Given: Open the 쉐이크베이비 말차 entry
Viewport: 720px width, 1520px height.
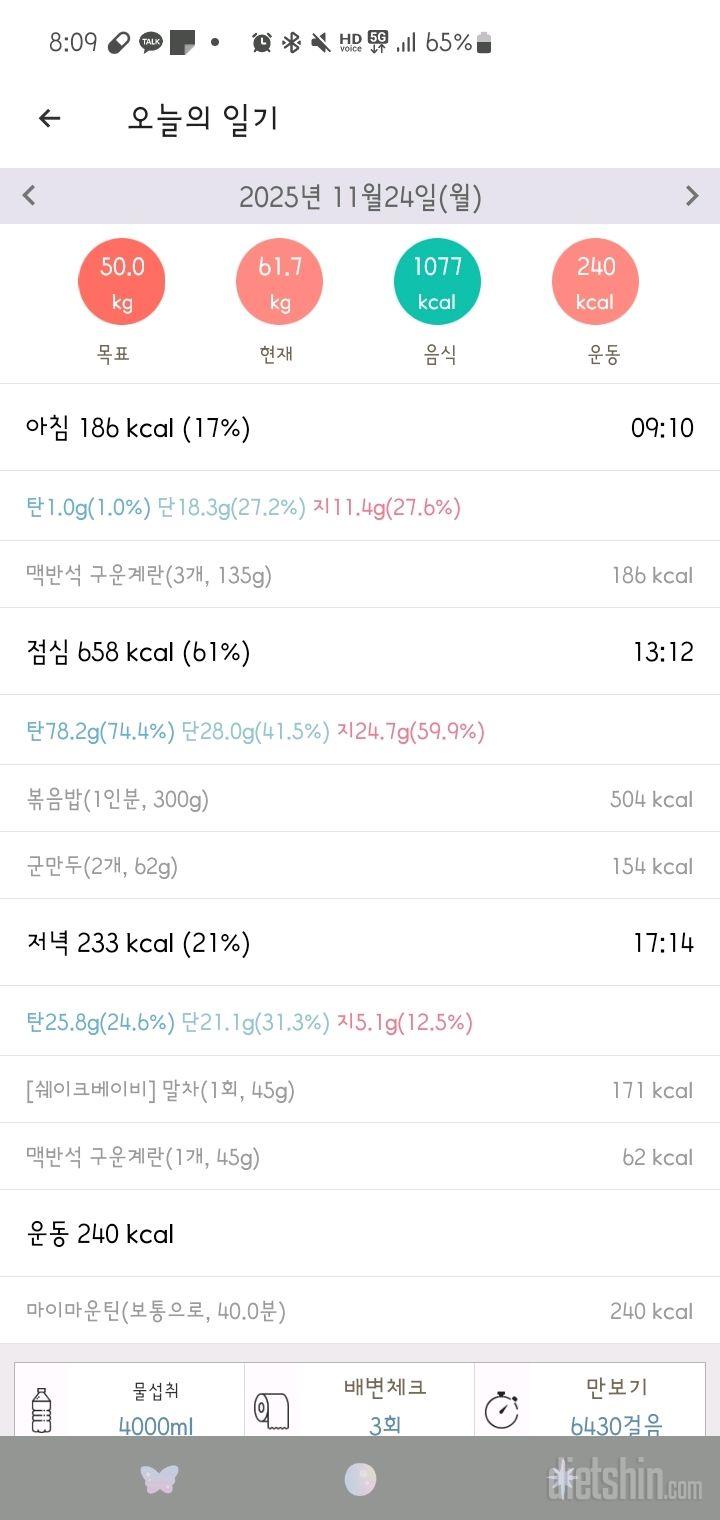Looking at the screenshot, I should 360,1090.
